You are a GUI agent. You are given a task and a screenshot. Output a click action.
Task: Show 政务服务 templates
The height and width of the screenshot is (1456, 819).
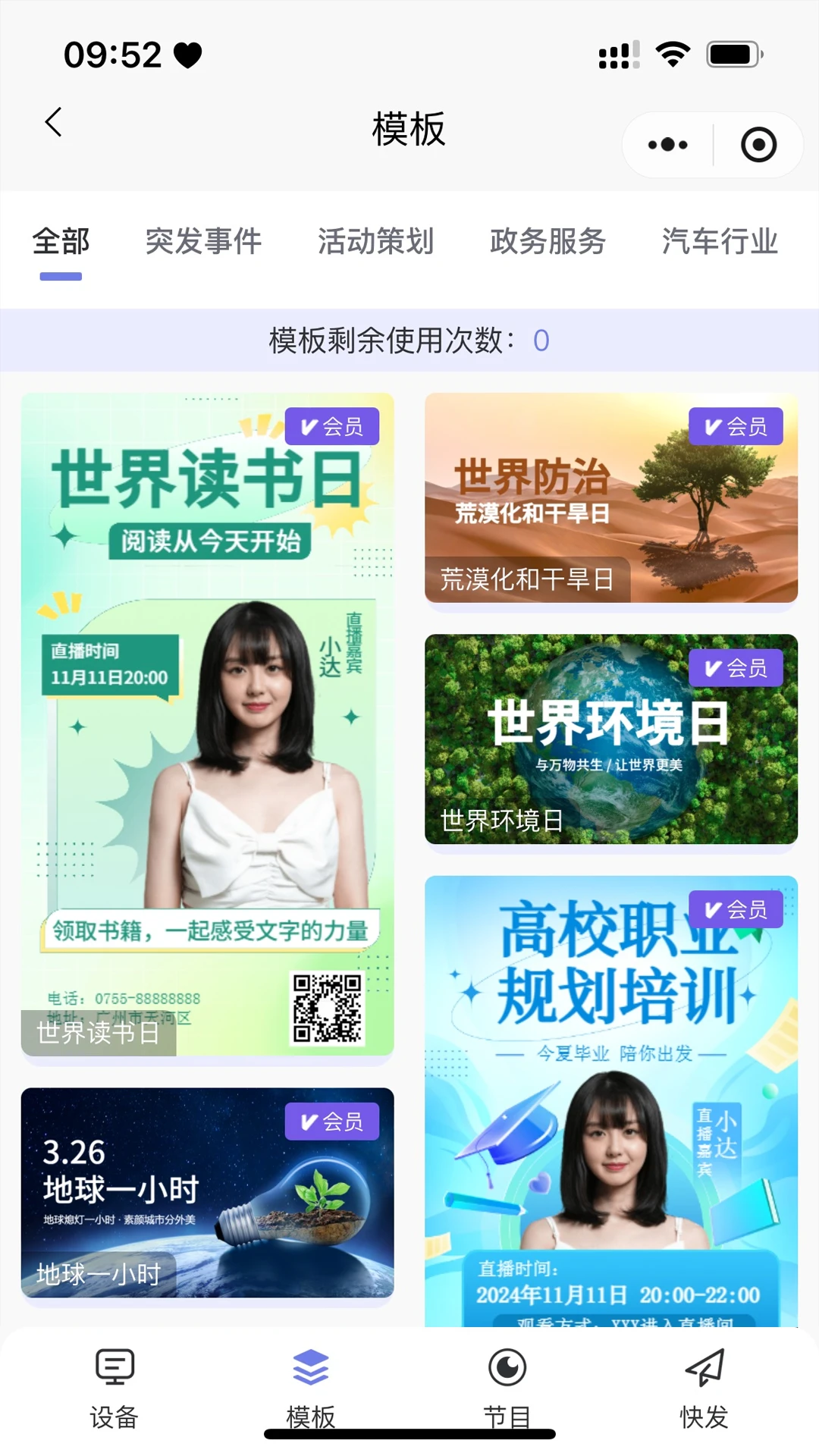548,242
